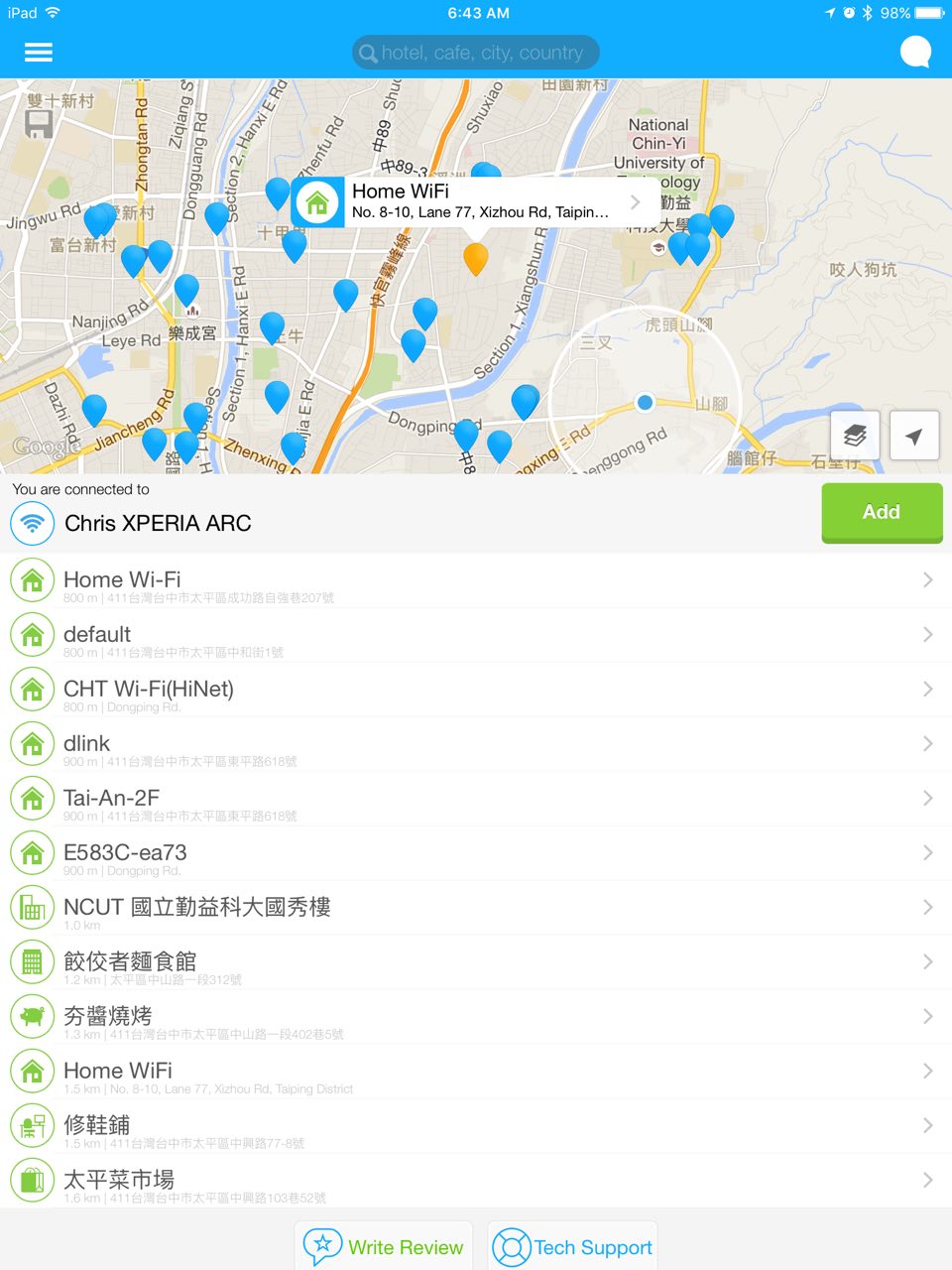952x1270 pixels.
Task: Open the hamburger drawer menu
Action: point(38,53)
